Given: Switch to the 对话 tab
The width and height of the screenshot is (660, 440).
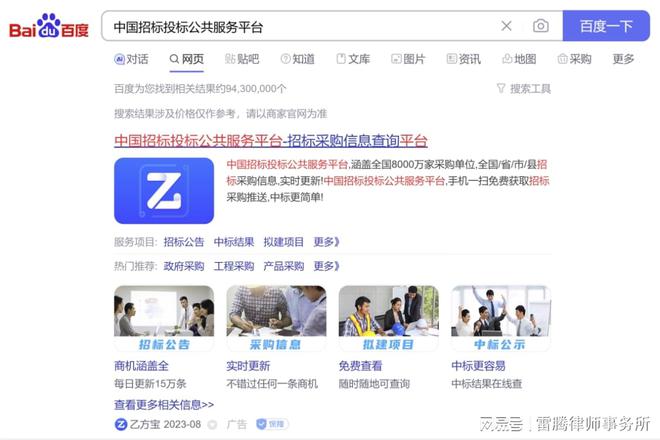Looking at the screenshot, I should click(131, 59).
